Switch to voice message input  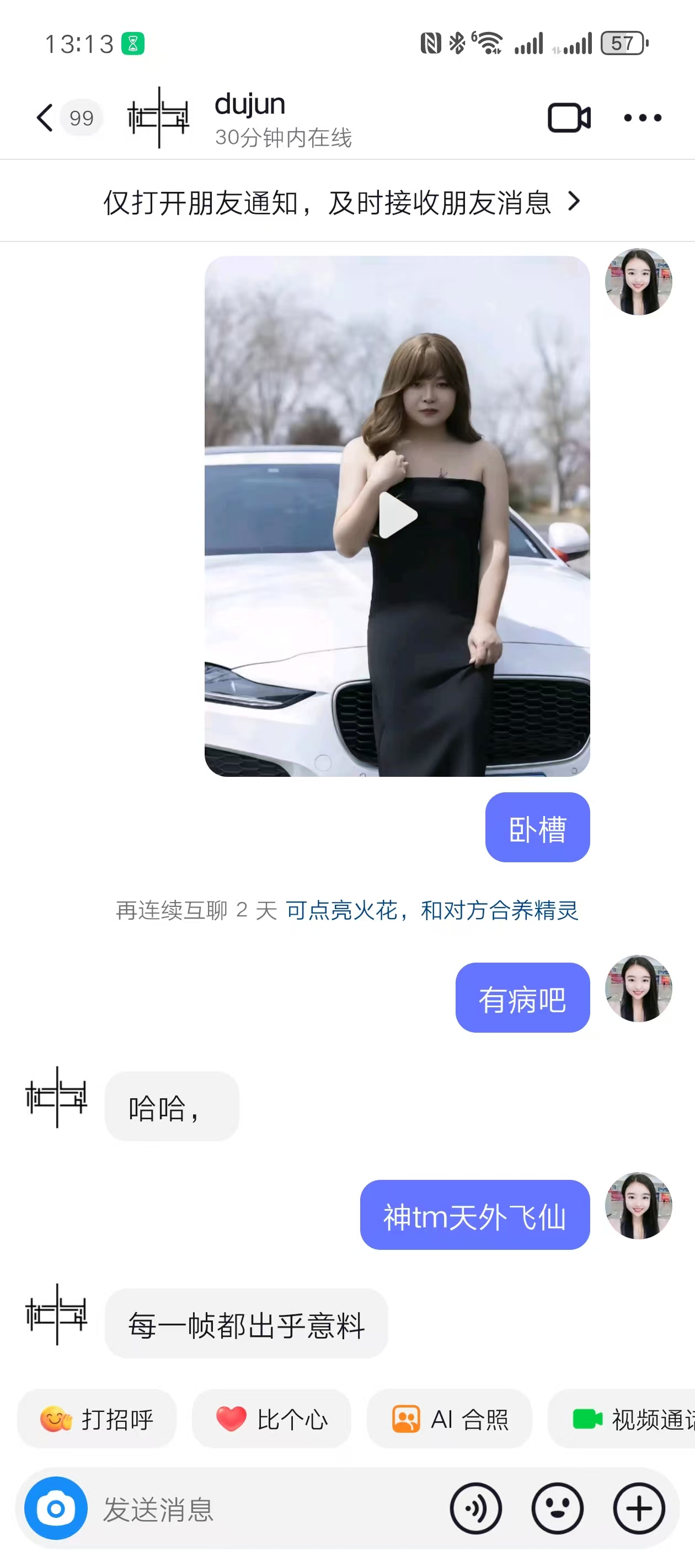click(x=475, y=1509)
